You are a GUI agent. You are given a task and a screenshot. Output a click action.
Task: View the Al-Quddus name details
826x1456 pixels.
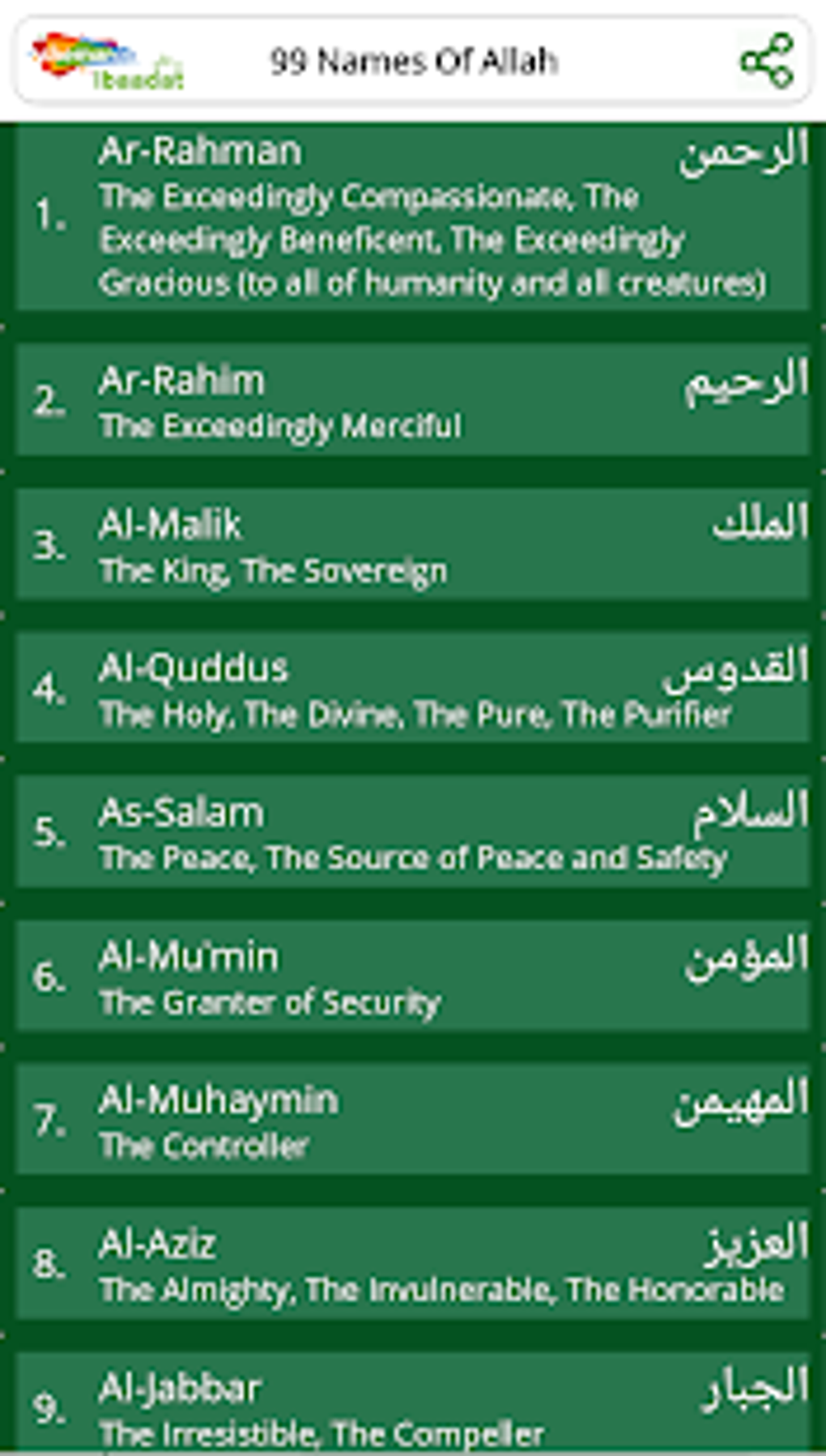[413, 688]
